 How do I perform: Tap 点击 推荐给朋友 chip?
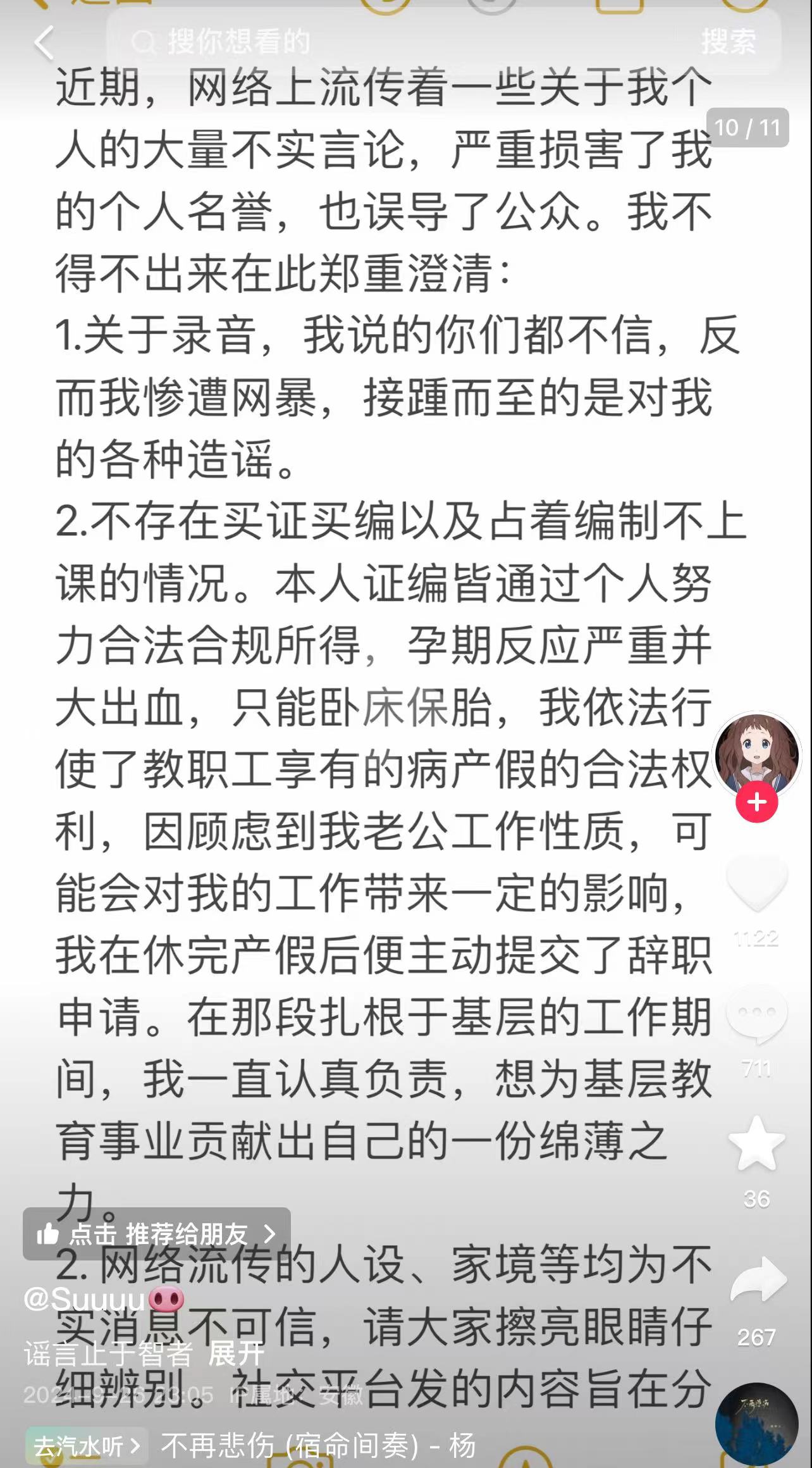point(156,1233)
